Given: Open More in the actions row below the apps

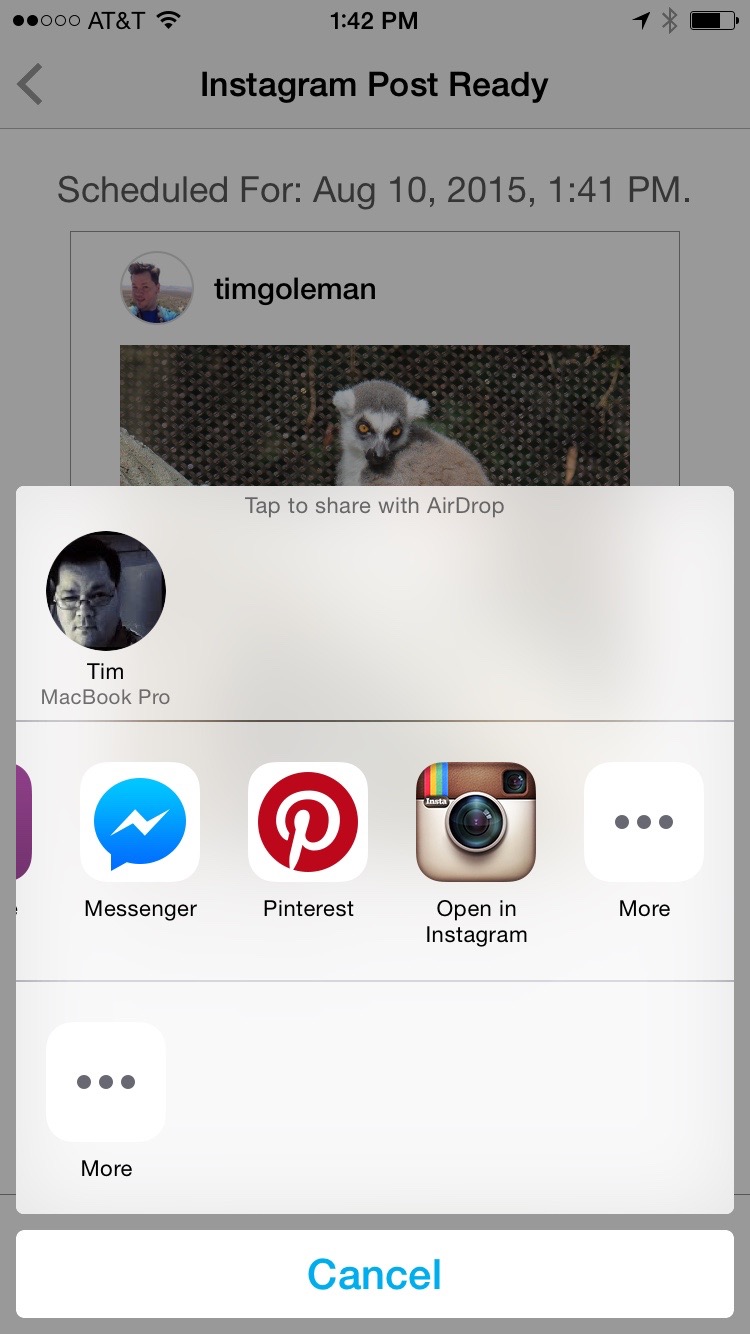Looking at the screenshot, I should pyautogui.click(x=106, y=1082).
